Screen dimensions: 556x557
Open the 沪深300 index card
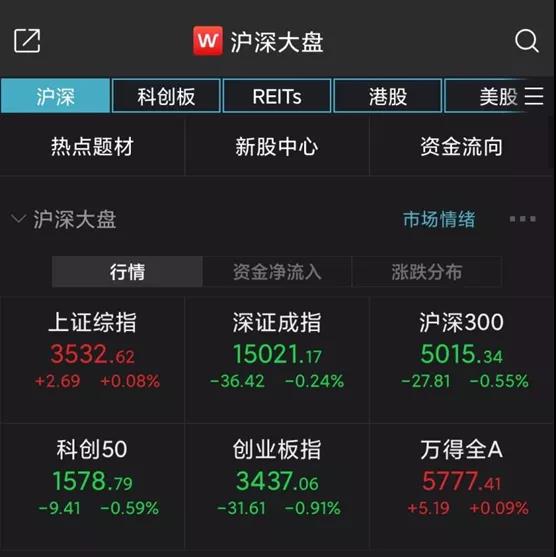click(462, 359)
